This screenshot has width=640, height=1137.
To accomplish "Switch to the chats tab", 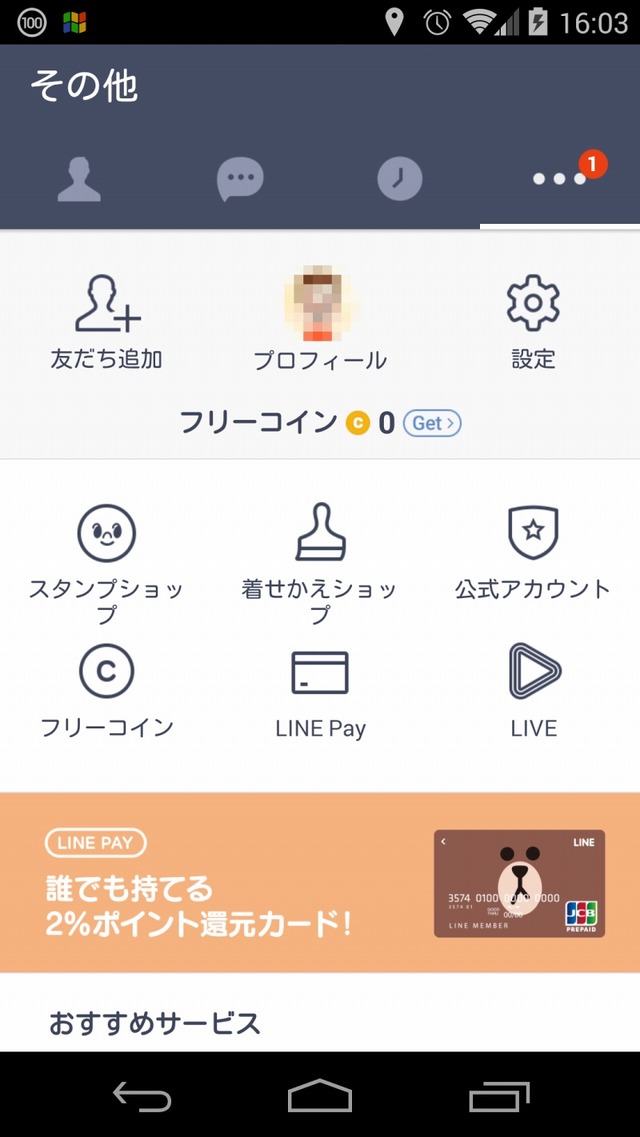I will tap(240, 181).
